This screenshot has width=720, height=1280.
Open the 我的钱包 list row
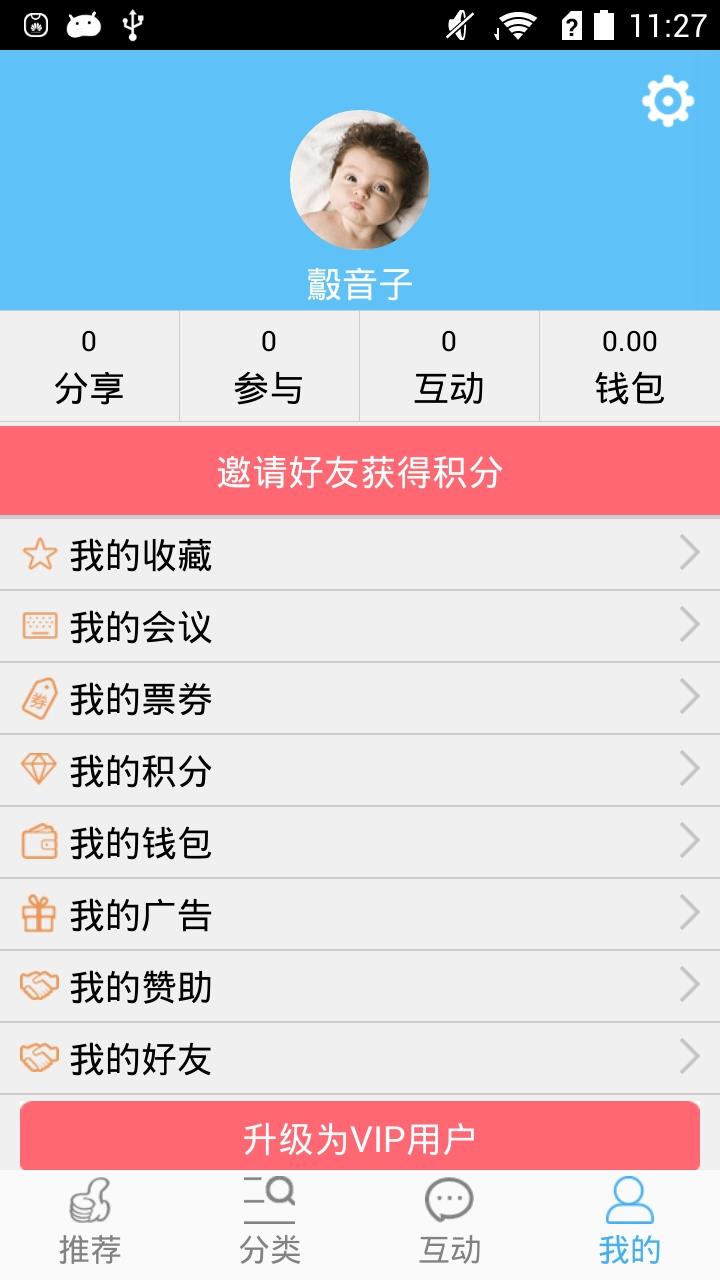click(360, 843)
